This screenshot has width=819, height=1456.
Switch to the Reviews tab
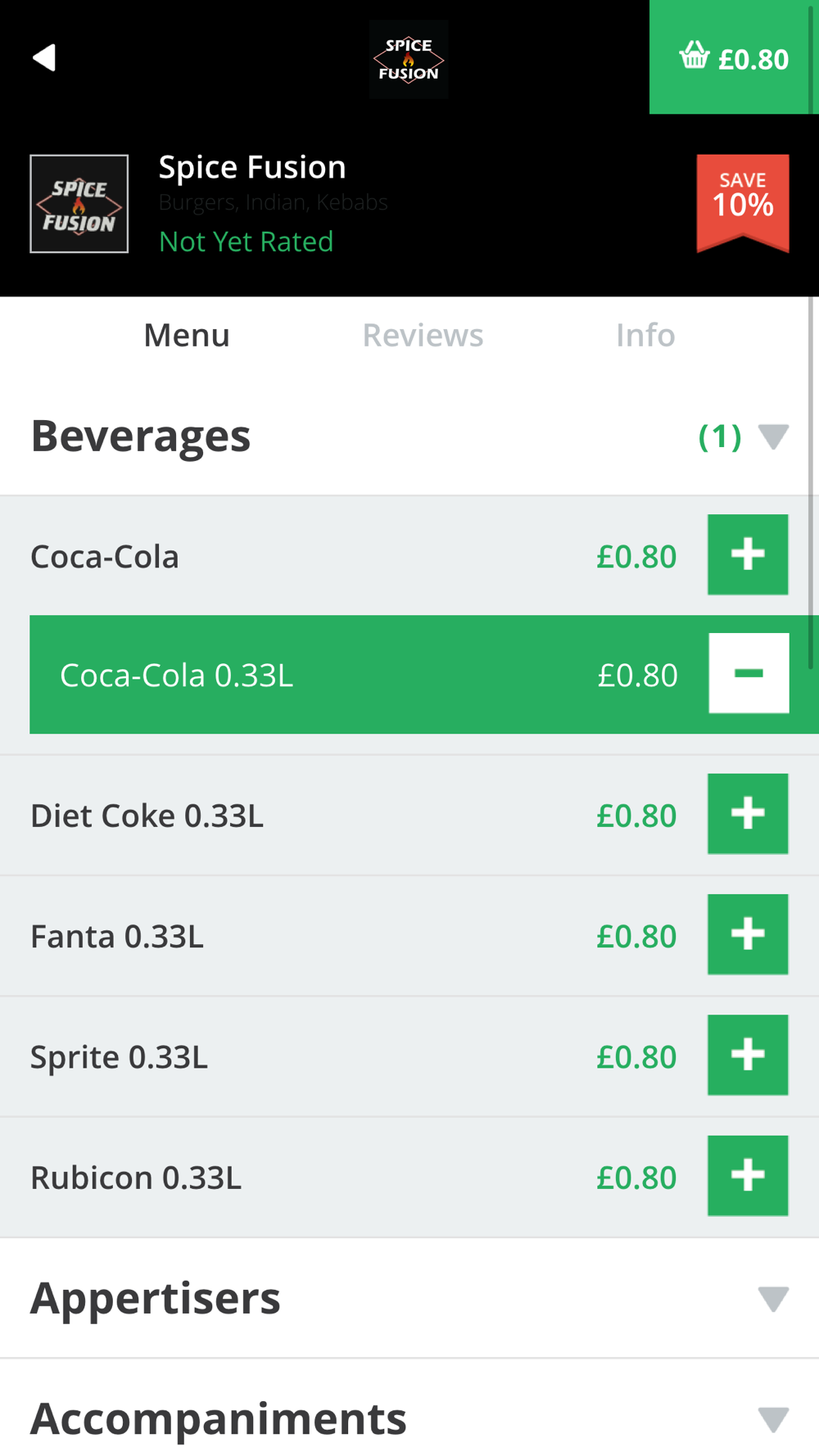(423, 335)
